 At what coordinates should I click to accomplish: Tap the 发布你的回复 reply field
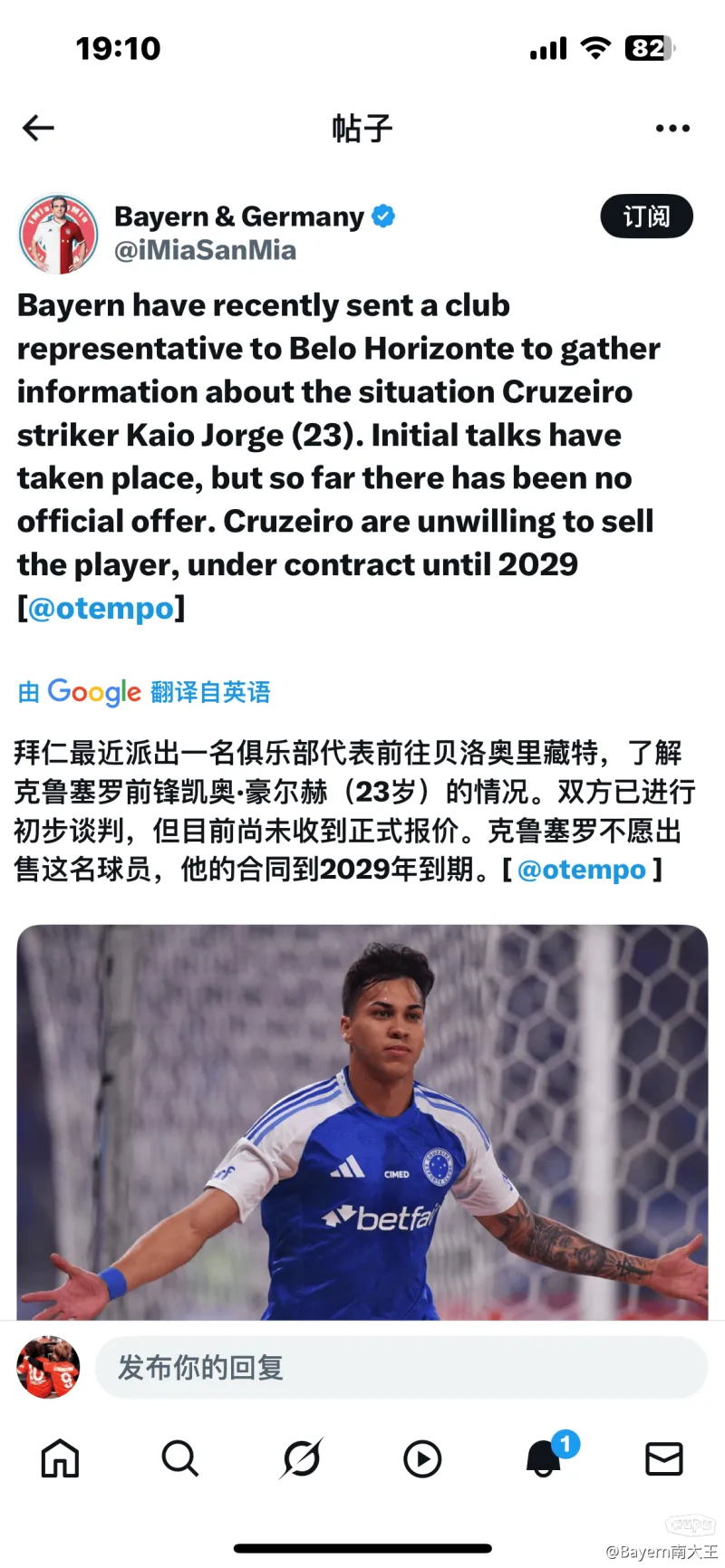(401, 1367)
